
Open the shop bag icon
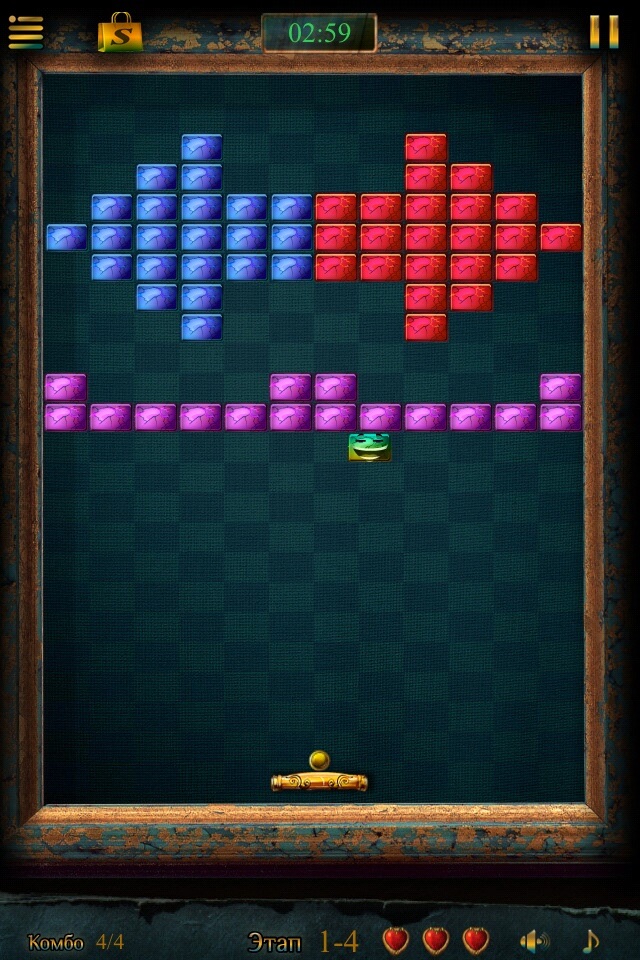pos(120,34)
